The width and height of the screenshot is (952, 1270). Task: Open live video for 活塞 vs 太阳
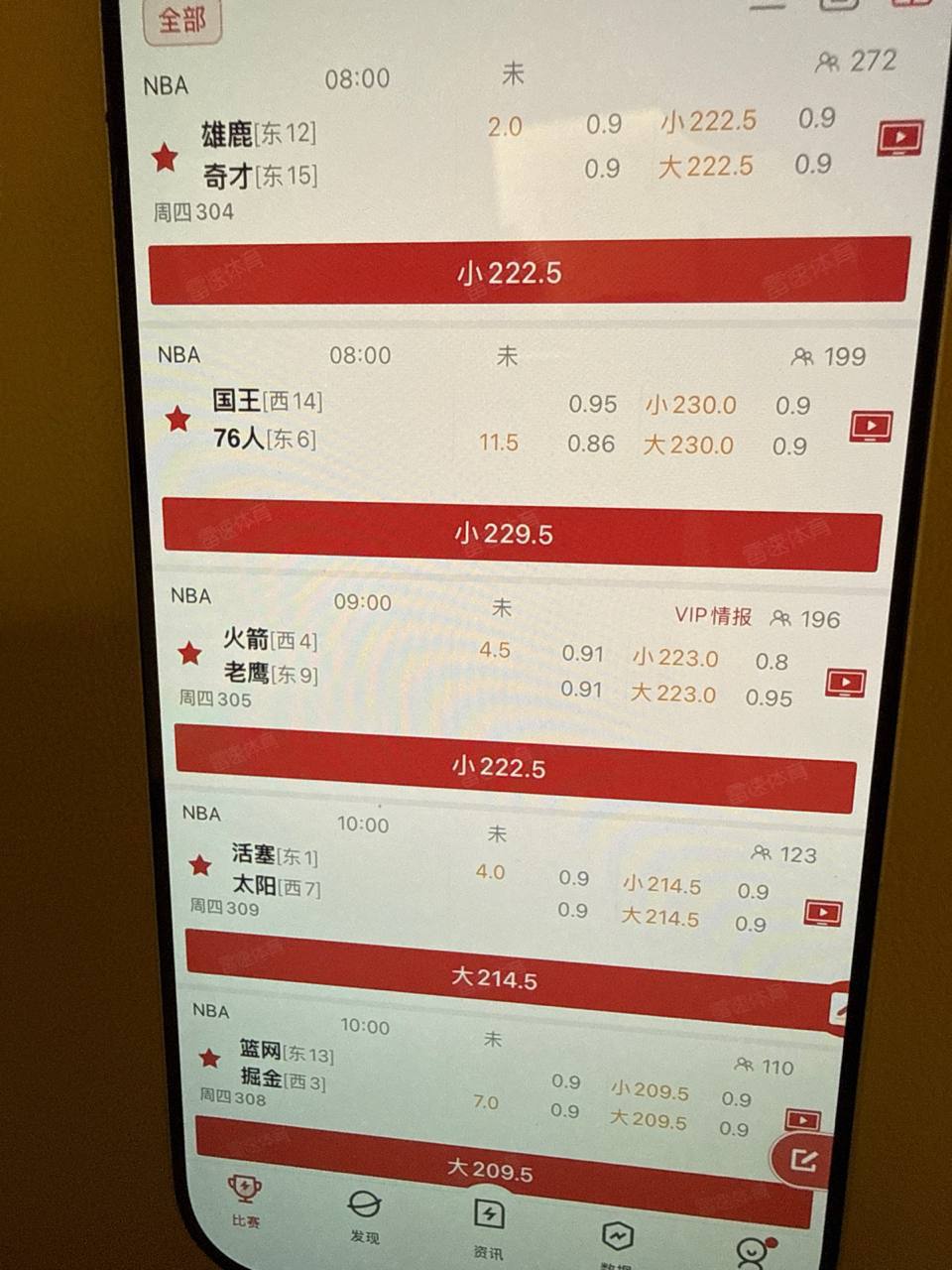click(823, 912)
